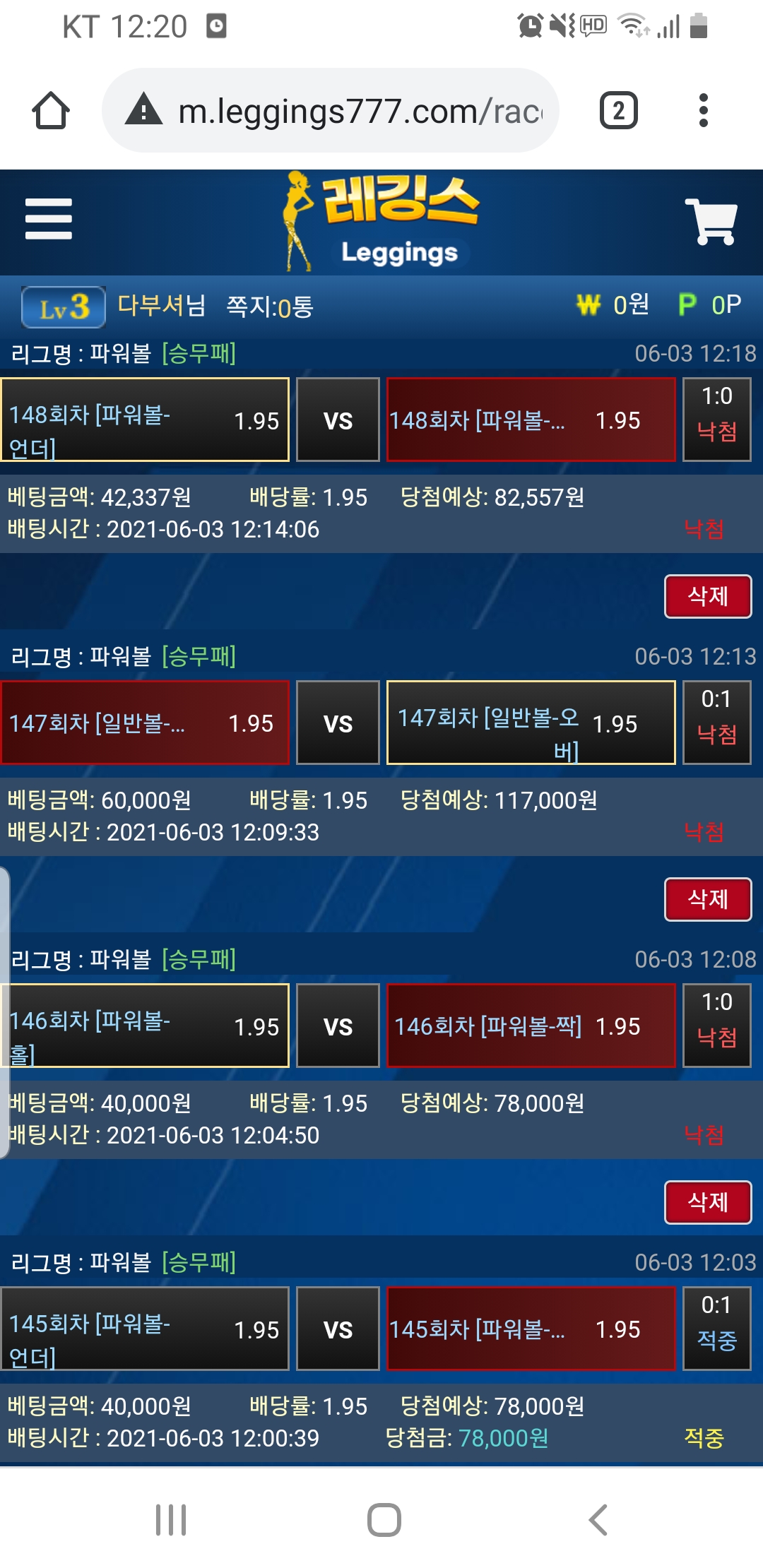This screenshot has height=1568, width=763.
Task: Tap the 쪽지 message counter
Action: pos(269,307)
